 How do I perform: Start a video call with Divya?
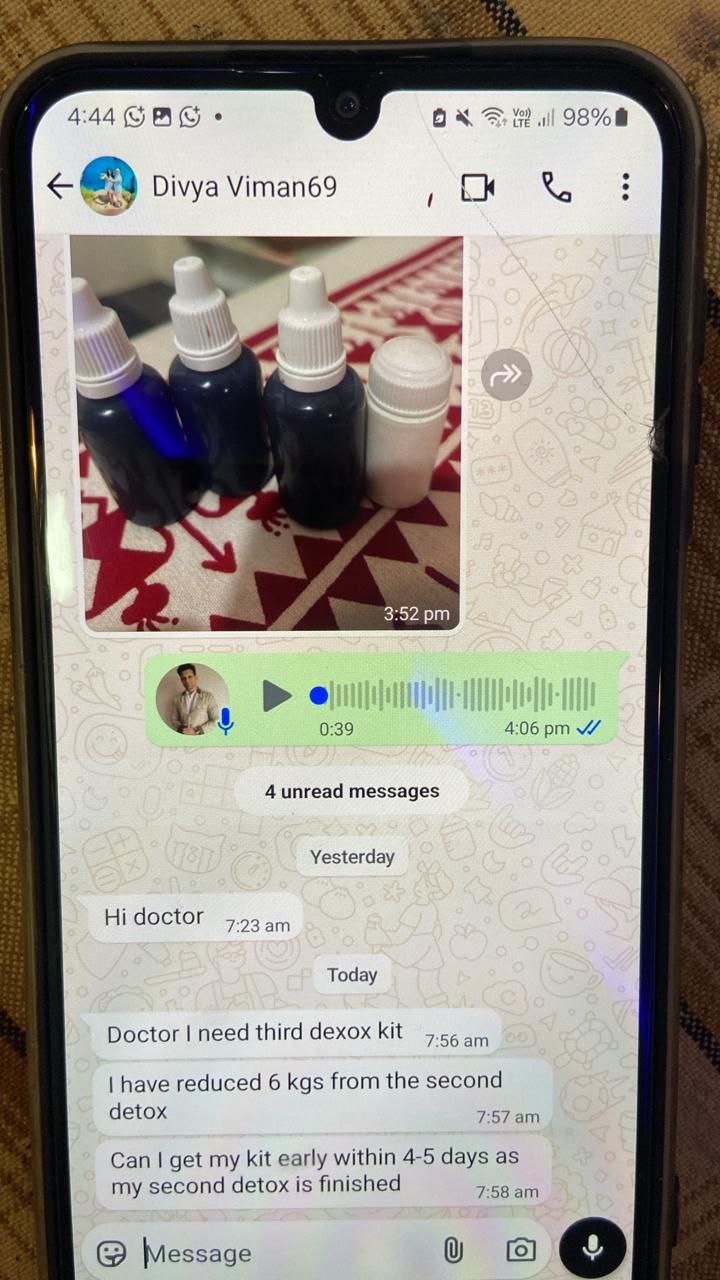tap(477, 187)
